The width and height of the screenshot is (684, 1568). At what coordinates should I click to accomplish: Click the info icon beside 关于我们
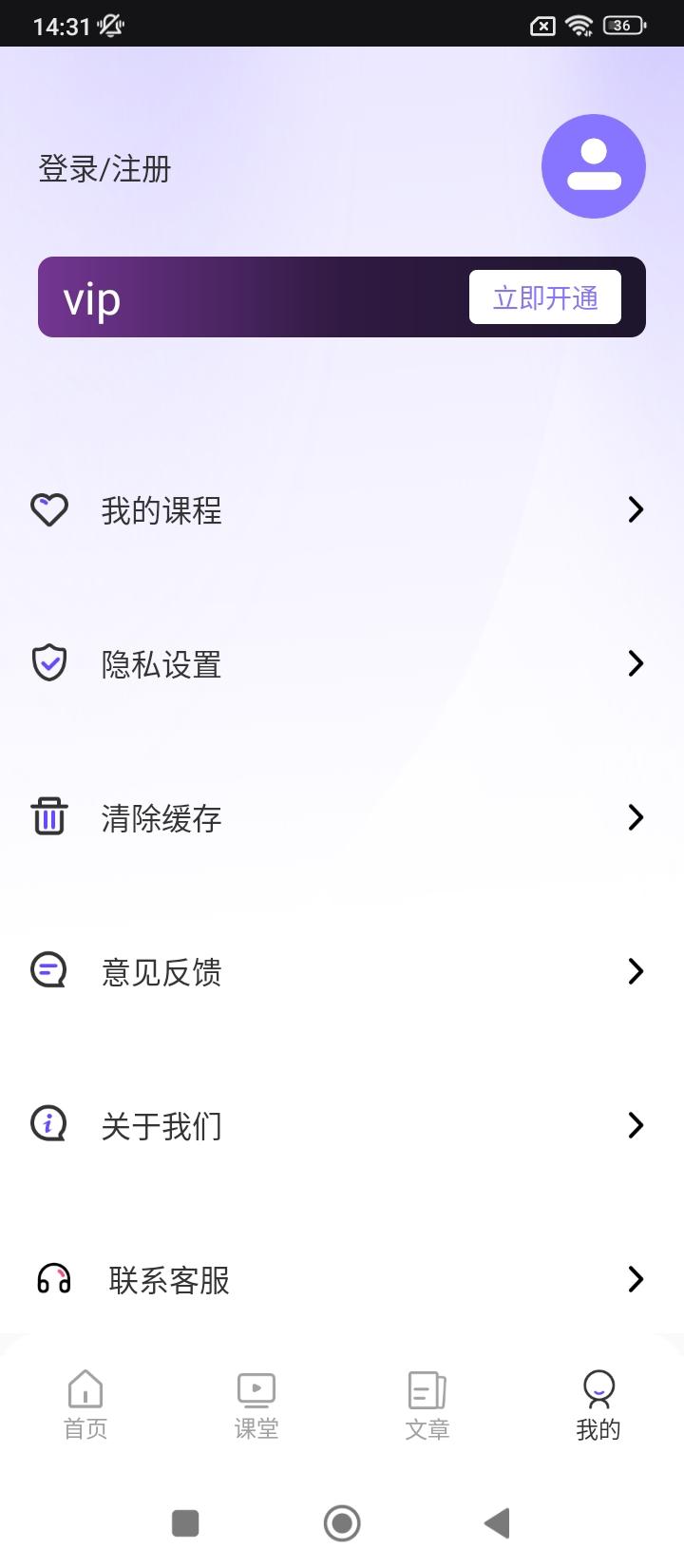click(49, 1124)
